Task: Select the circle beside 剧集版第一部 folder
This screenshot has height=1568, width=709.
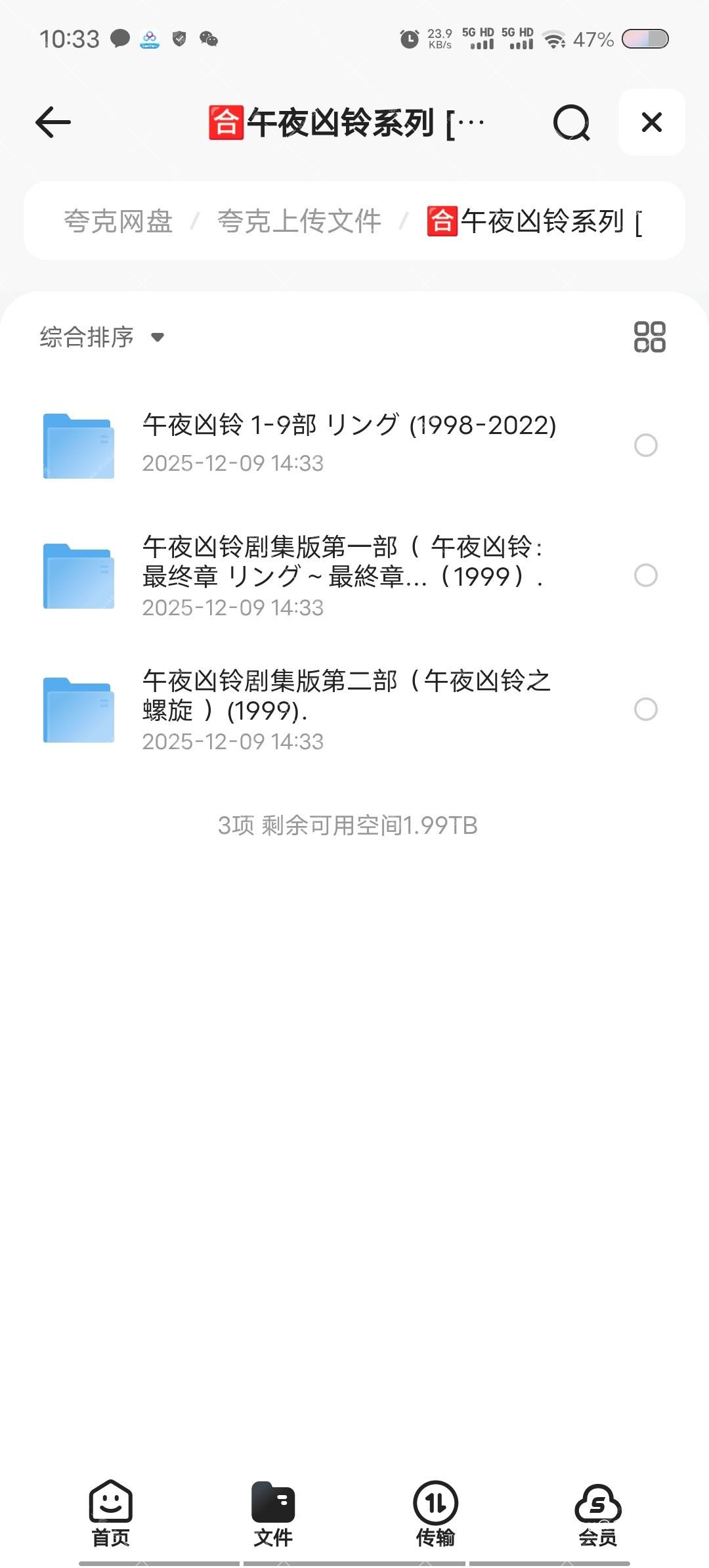Action: tap(646, 575)
